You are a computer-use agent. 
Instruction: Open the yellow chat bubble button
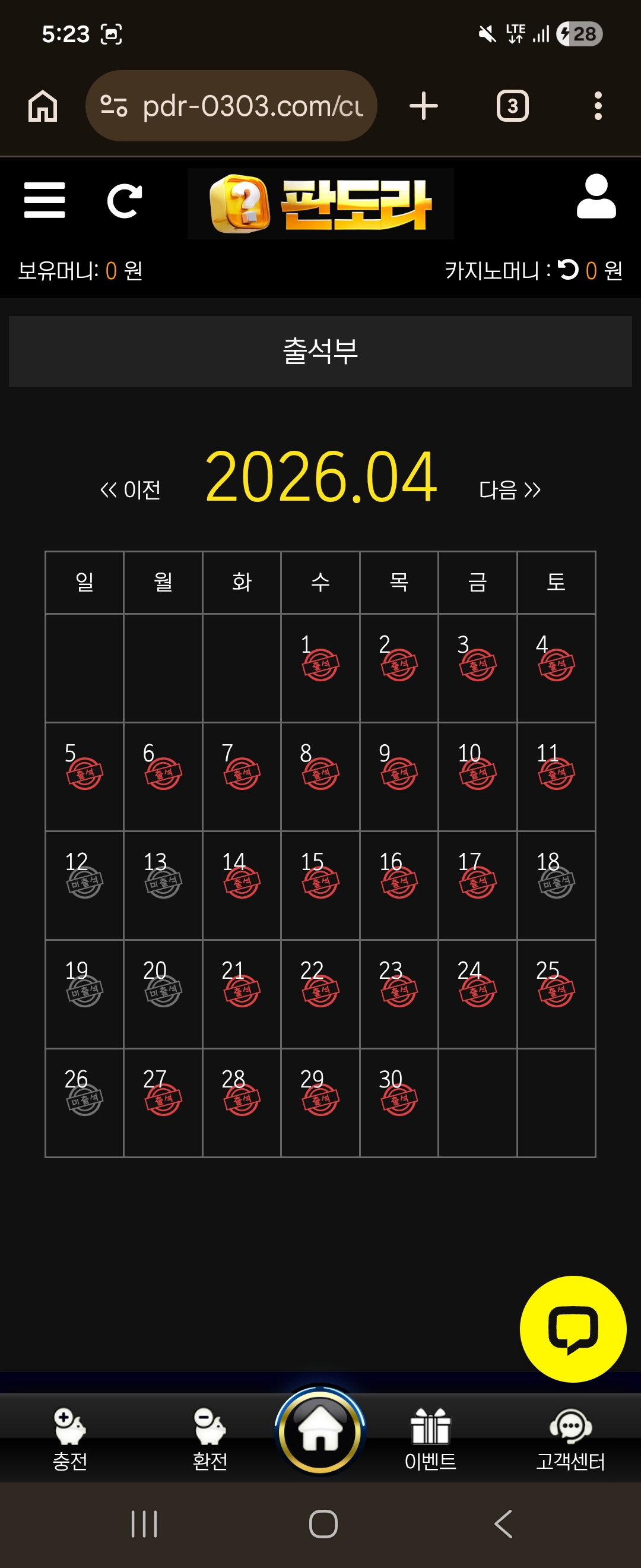coord(573,1329)
